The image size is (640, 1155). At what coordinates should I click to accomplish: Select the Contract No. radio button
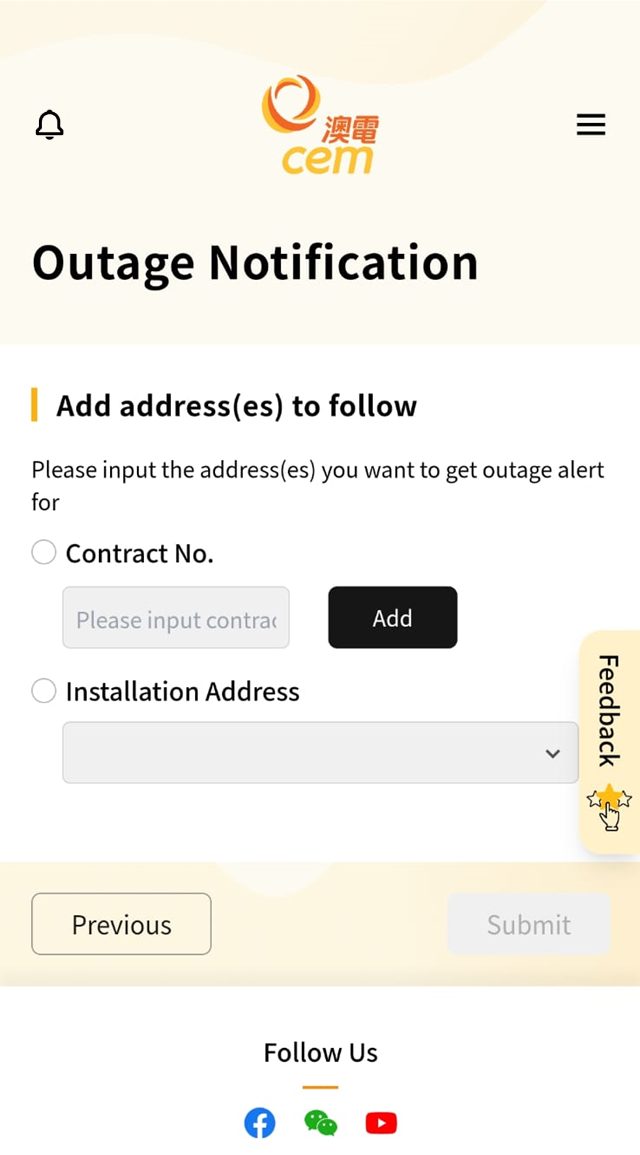click(43, 552)
